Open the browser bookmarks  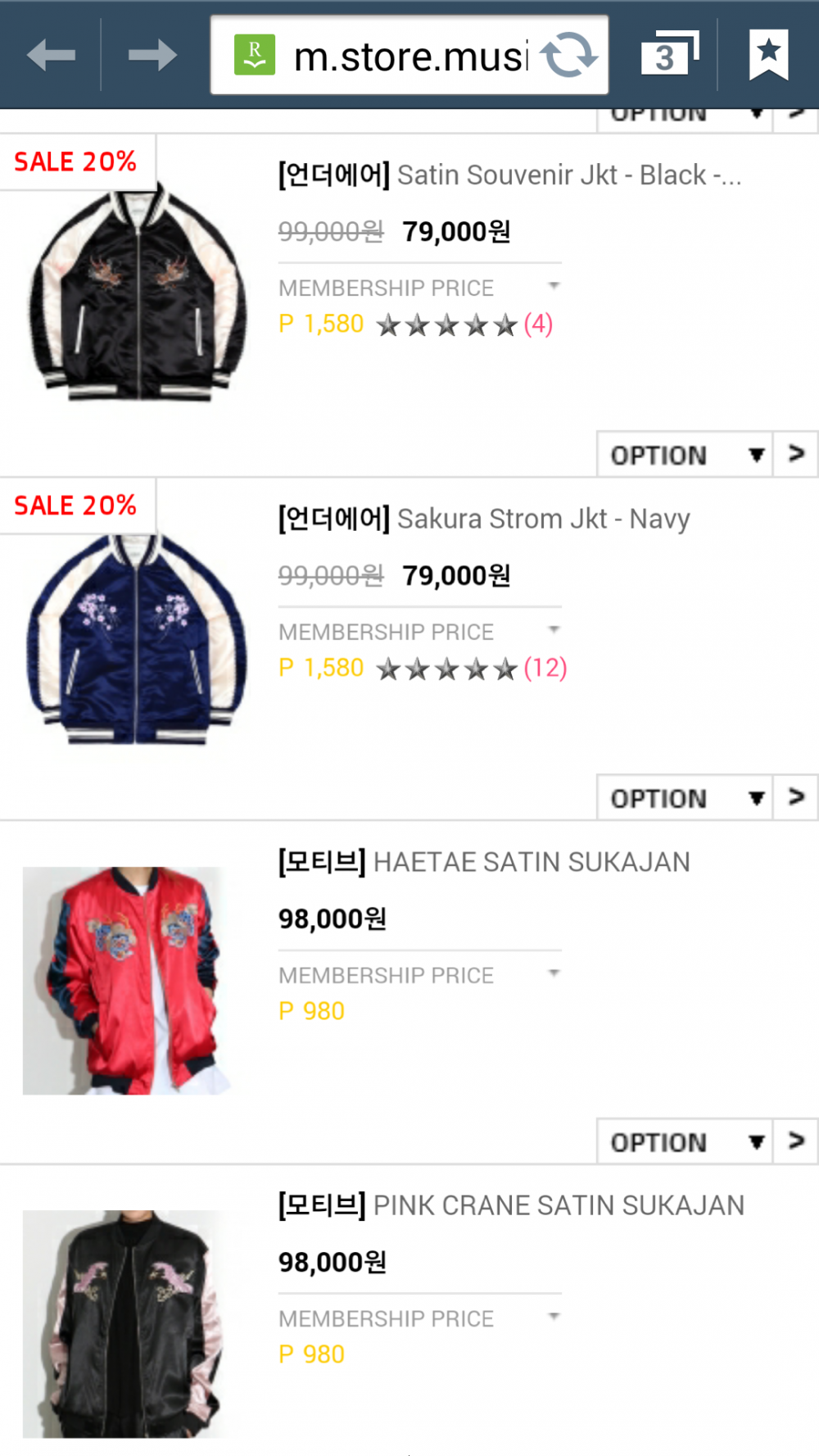pos(768,56)
